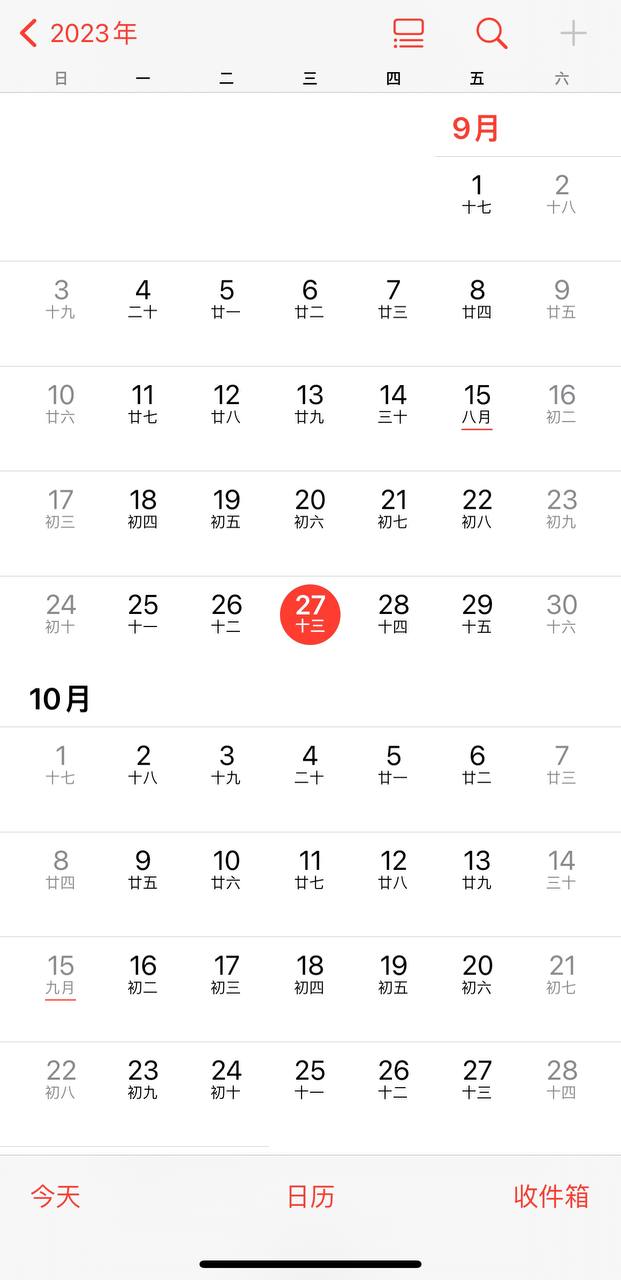Viewport: 621px width, 1280px height.
Task: Jump to today with 今天
Action: point(55,1196)
